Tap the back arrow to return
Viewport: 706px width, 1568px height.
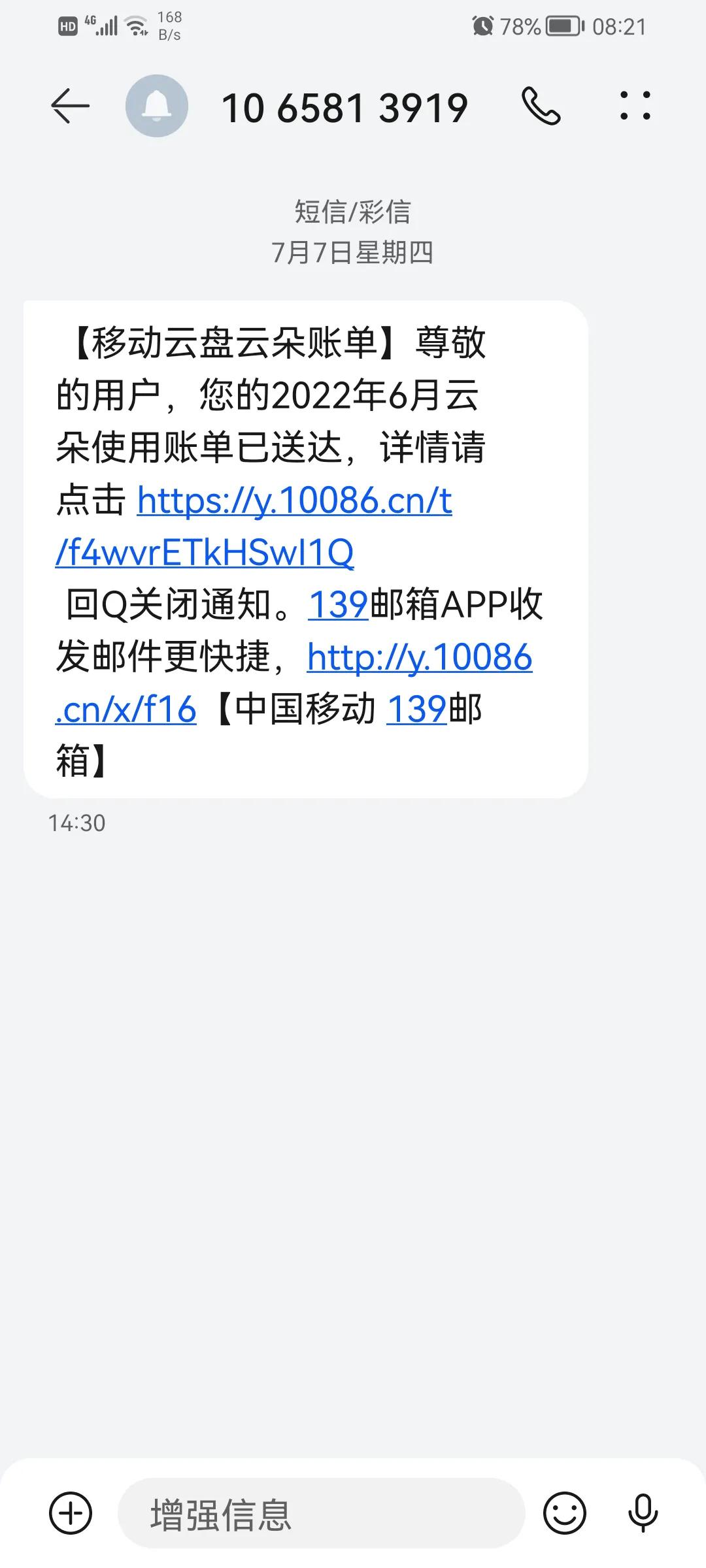(x=67, y=106)
